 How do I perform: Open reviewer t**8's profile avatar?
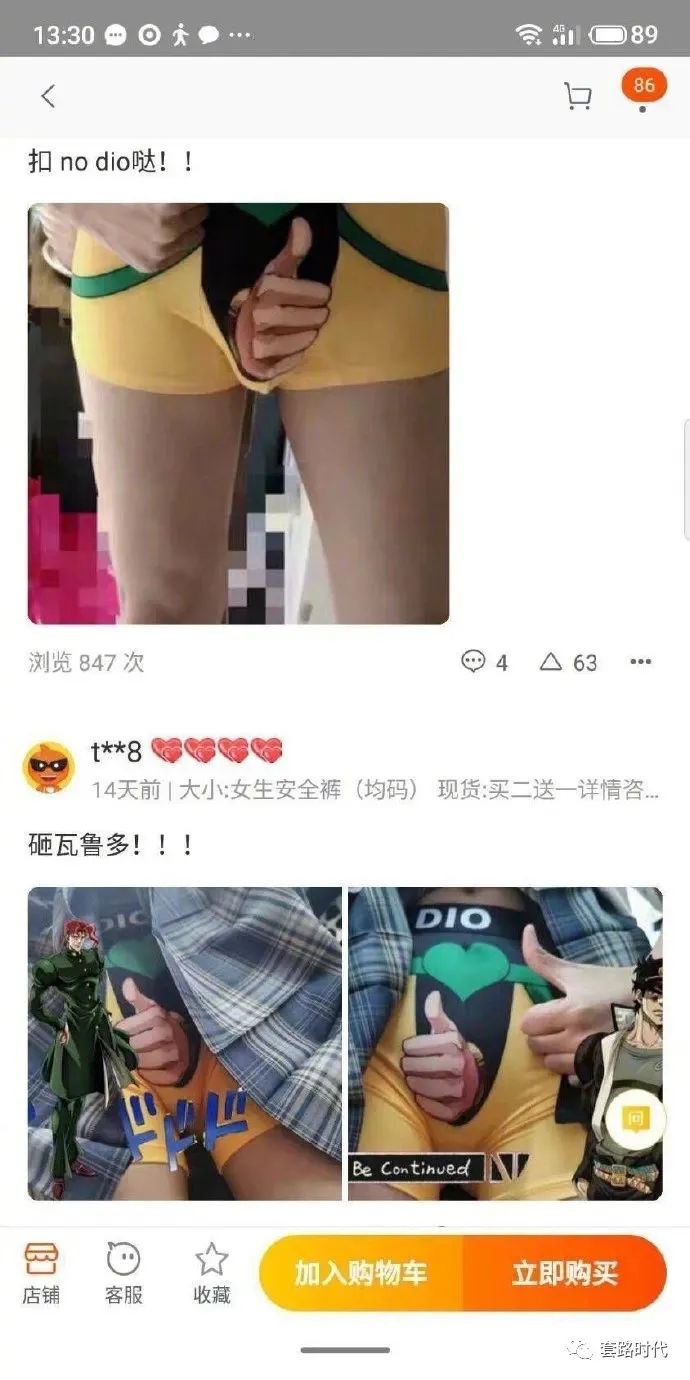tap(48, 766)
